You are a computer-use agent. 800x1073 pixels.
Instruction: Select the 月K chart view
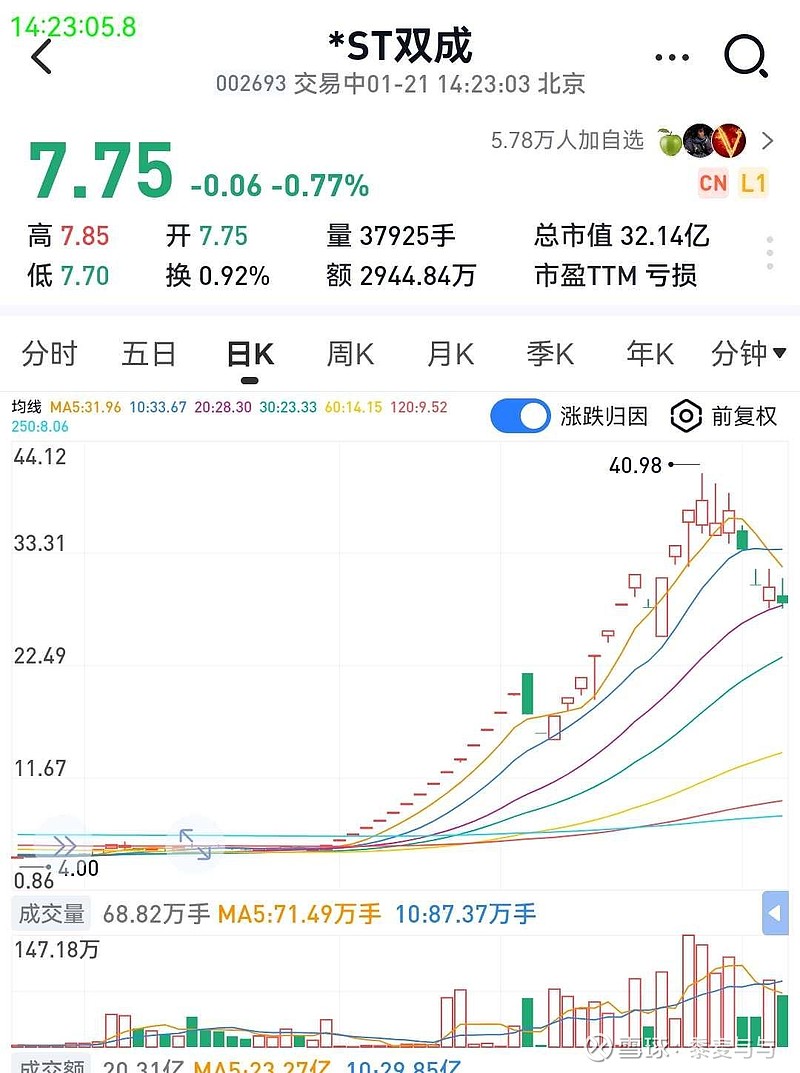click(x=447, y=354)
